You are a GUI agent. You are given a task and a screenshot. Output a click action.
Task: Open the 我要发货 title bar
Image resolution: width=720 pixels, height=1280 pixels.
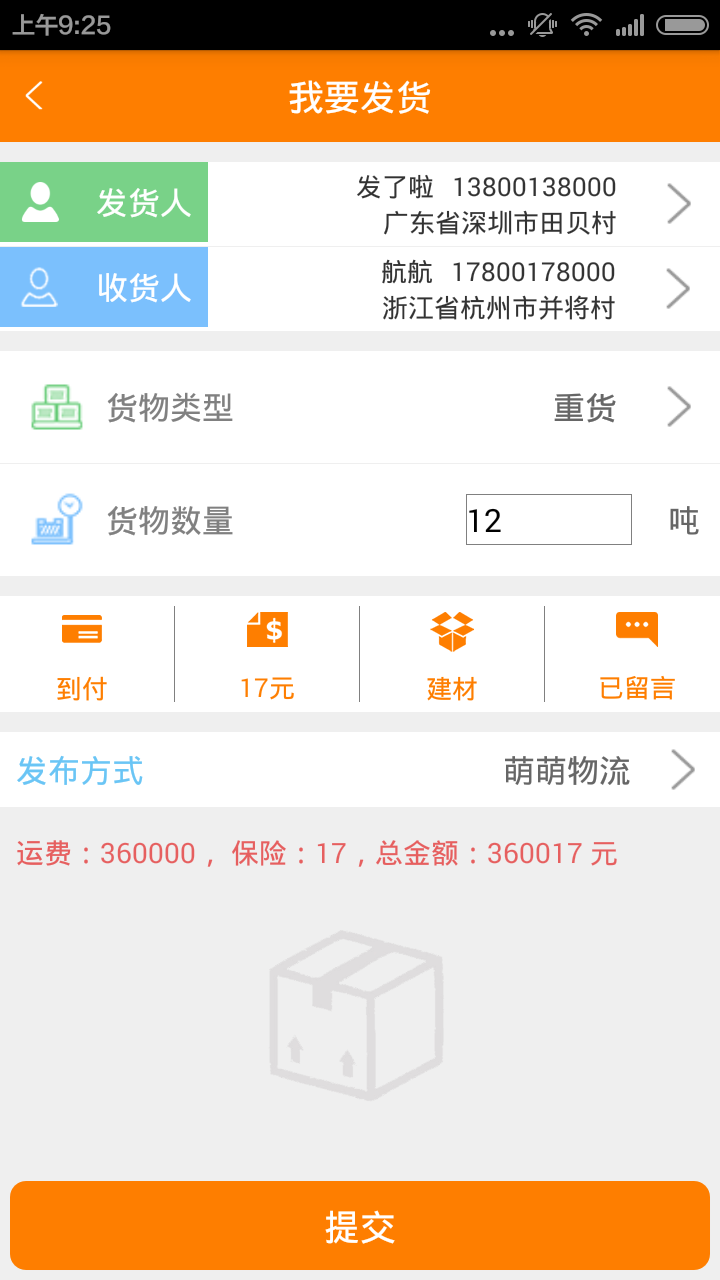[360, 96]
